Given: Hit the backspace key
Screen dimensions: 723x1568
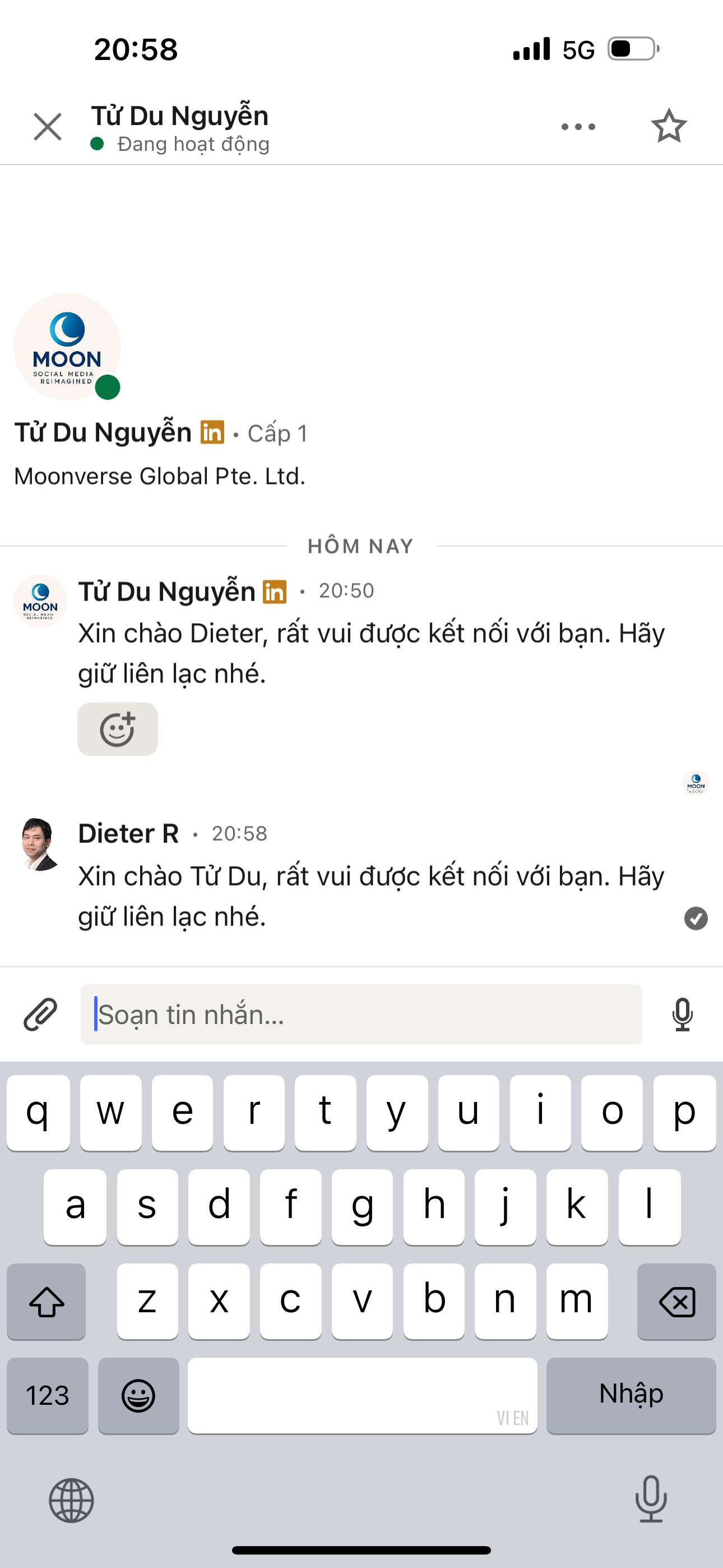Looking at the screenshot, I should (x=676, y=1302).
